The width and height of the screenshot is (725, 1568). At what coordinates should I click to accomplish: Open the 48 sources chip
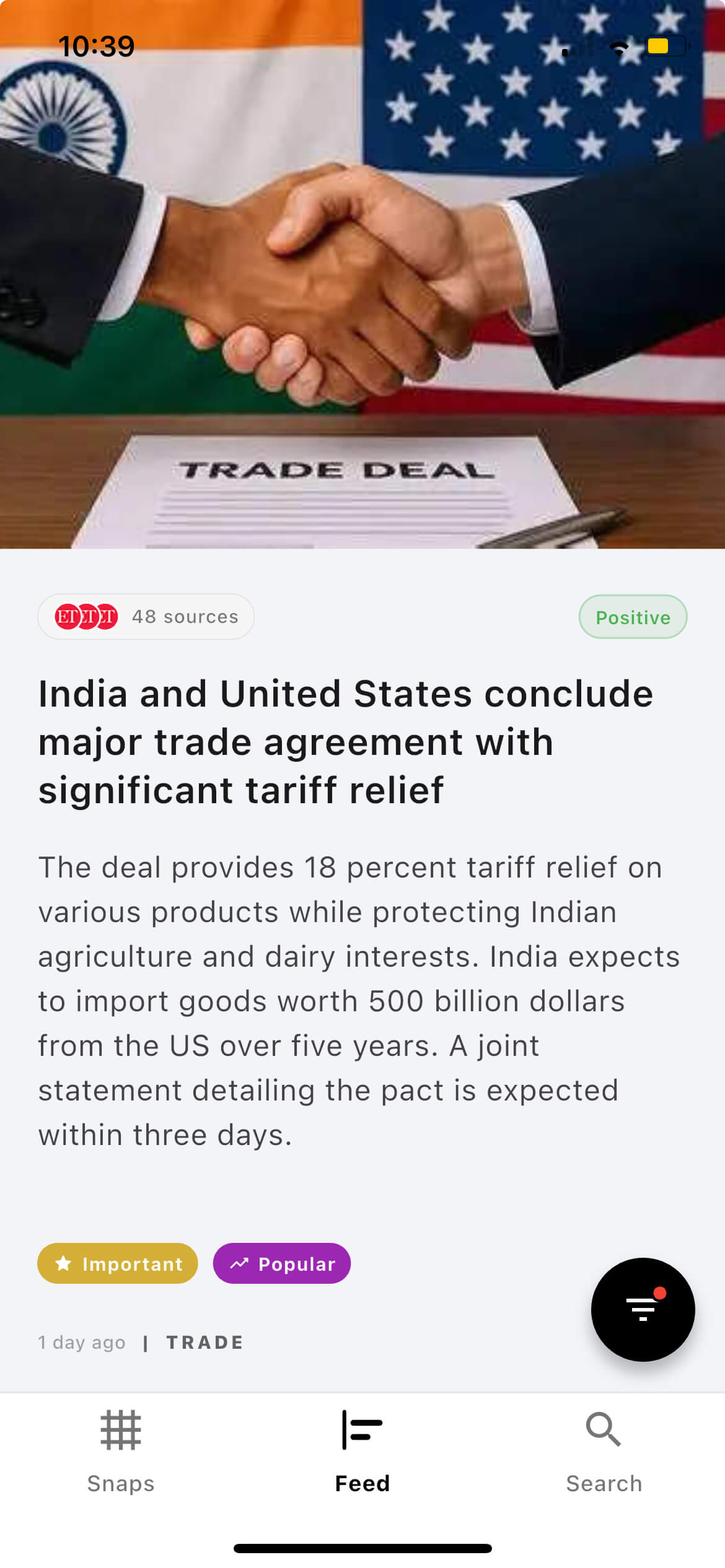click(146, 617)
